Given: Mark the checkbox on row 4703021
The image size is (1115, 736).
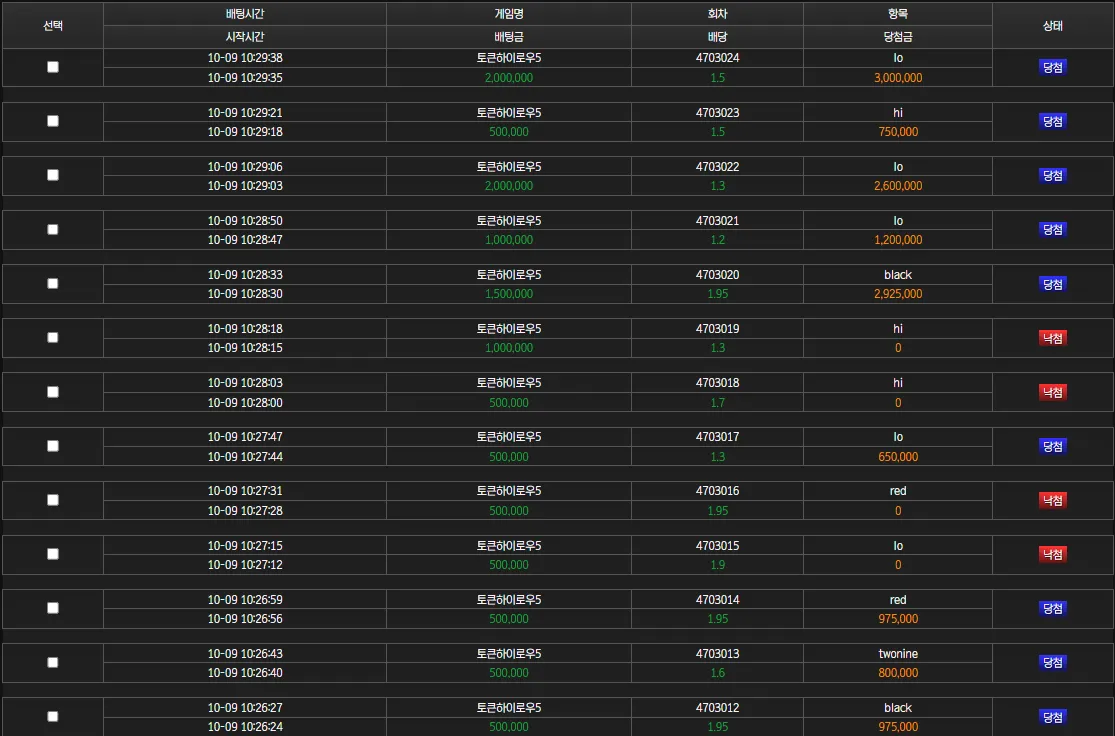Looking at the screenshot, I should click(53, 230).
